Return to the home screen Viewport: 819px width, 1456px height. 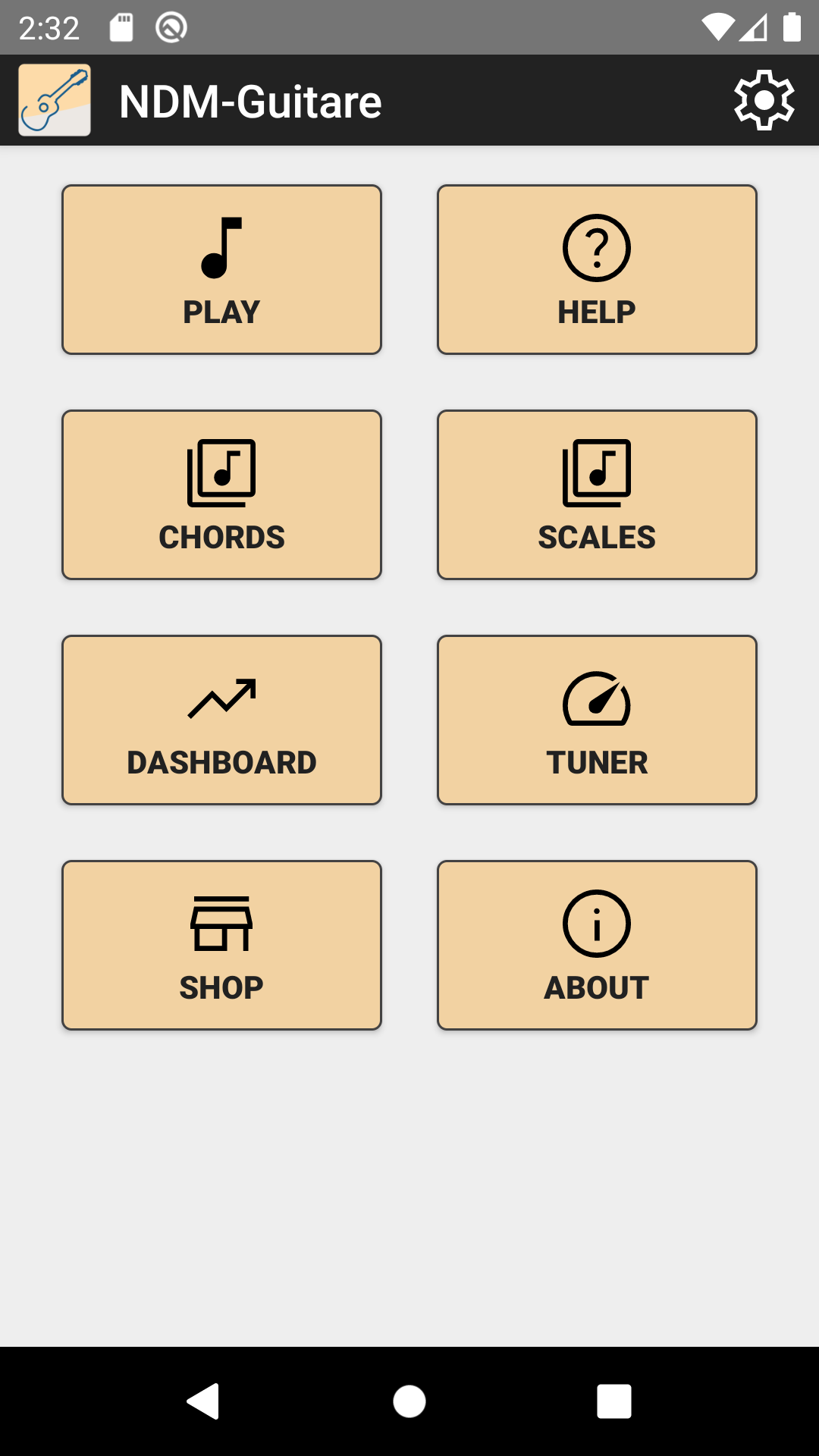(x=409, y=1401)
